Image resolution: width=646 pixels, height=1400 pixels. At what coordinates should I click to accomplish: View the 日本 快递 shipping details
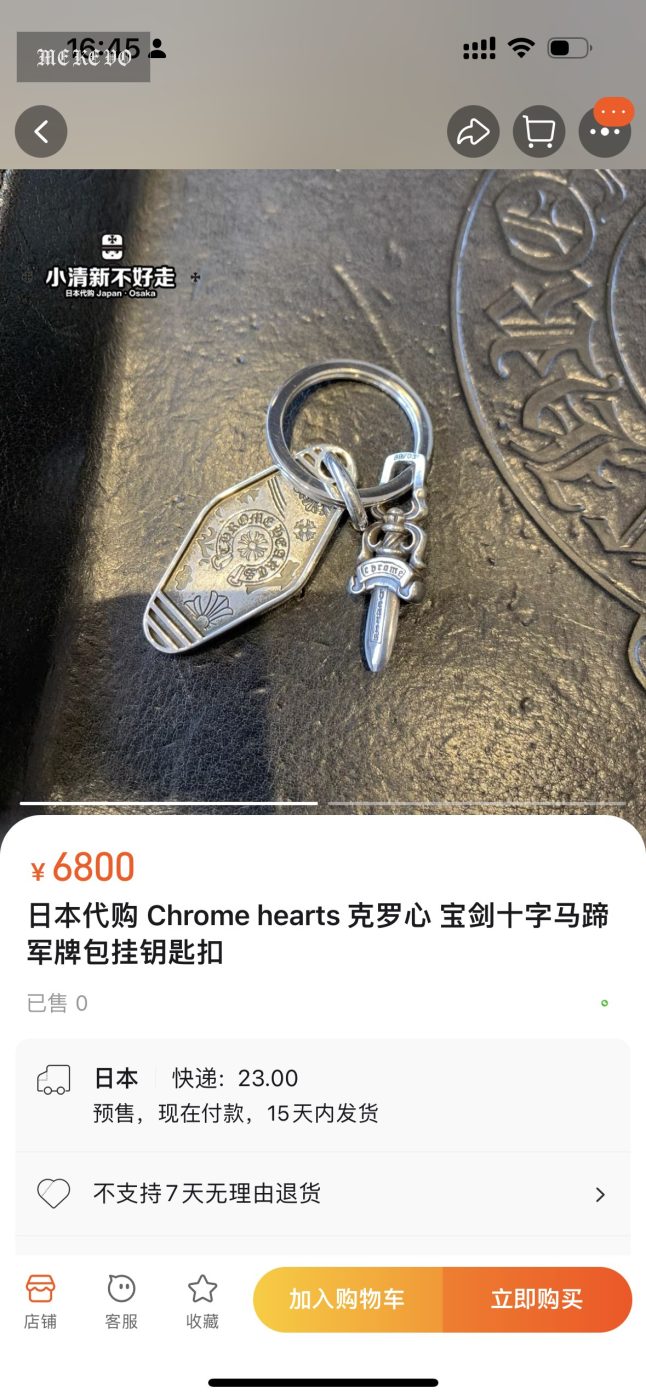[x=323, y=1095]
